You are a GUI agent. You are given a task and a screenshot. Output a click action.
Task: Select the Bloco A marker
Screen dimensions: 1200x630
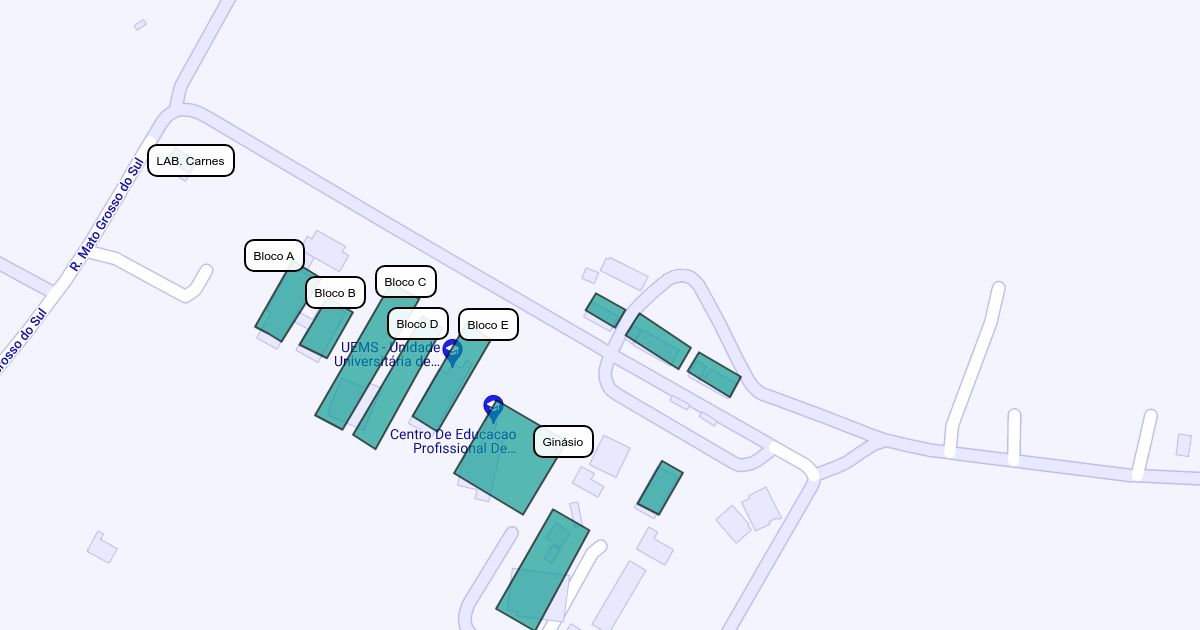click(274, 256)
